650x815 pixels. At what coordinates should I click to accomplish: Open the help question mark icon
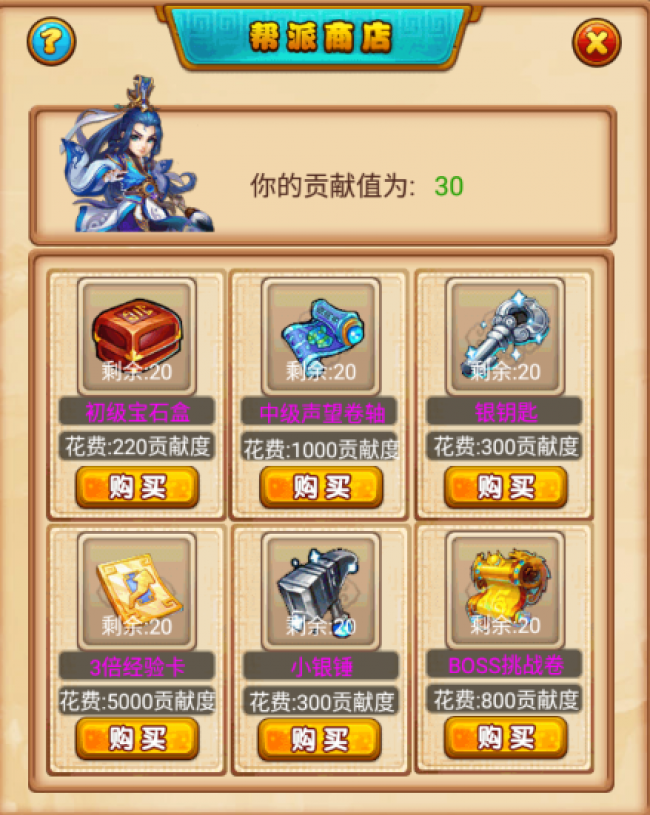pyautogui.click(x=51, y=42)
